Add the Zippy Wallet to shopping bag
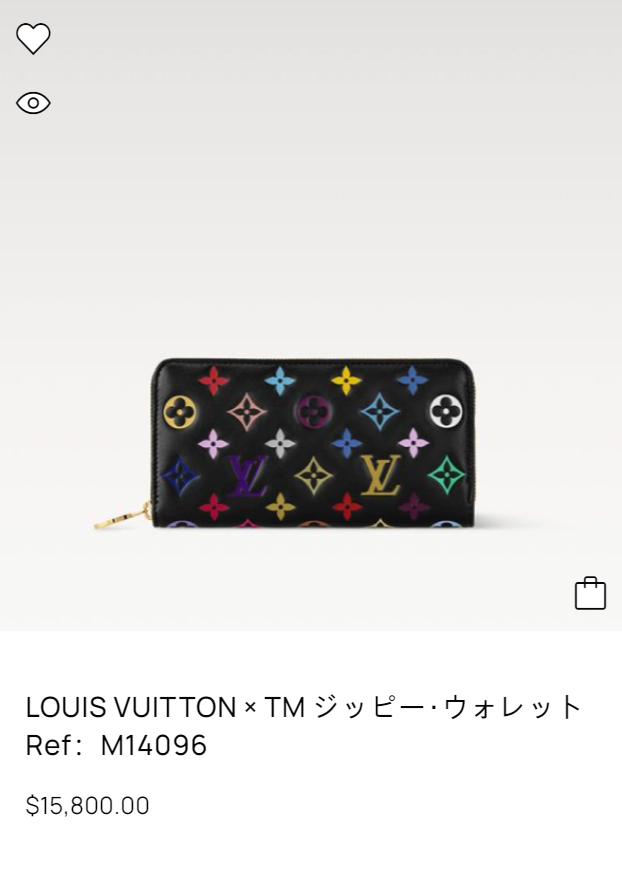622x881 pixels. tap(590, 593)
